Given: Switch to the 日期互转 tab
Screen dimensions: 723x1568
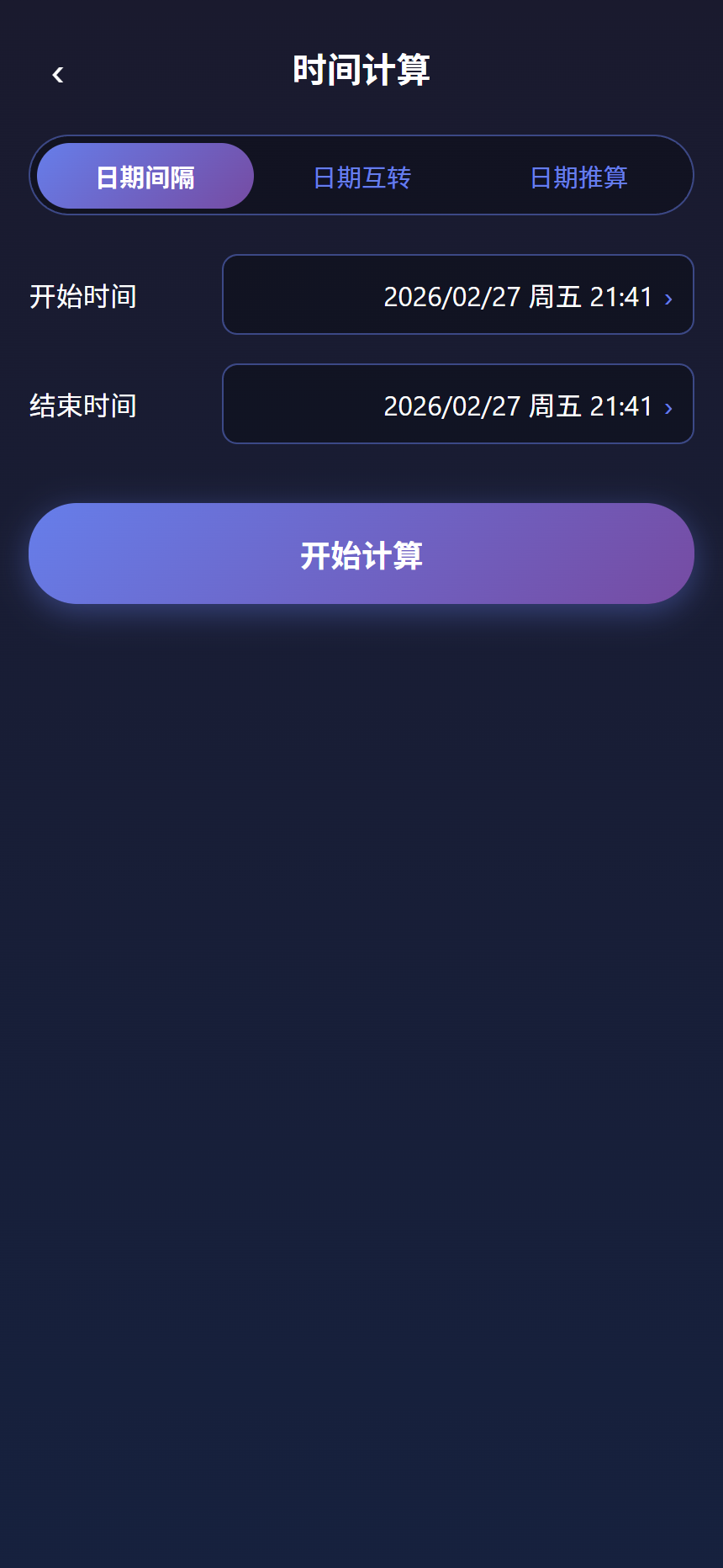Looking at the screenshot, I should coord(361,176).
